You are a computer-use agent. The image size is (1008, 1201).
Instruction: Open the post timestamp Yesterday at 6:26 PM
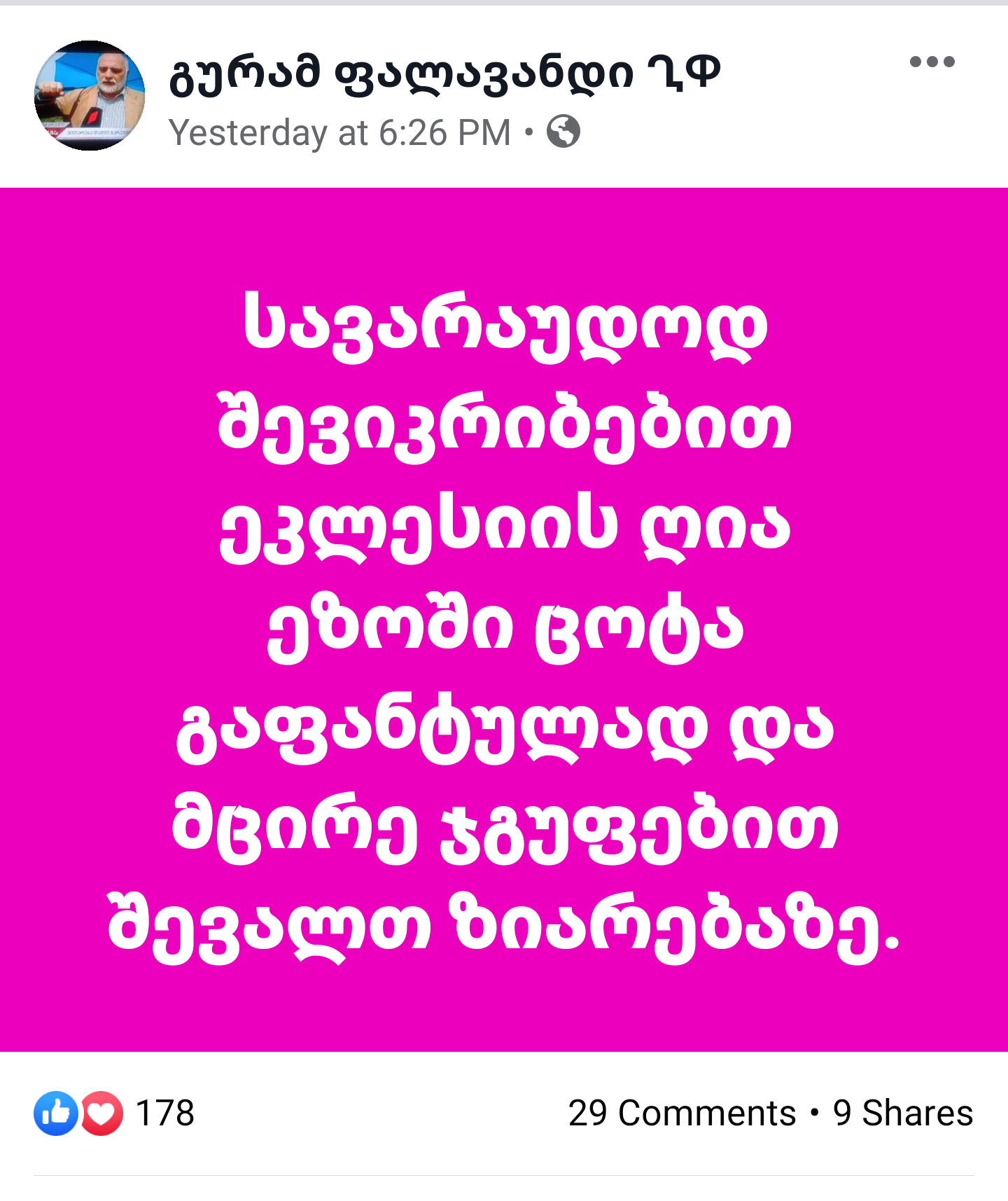(x=339, y=132)
